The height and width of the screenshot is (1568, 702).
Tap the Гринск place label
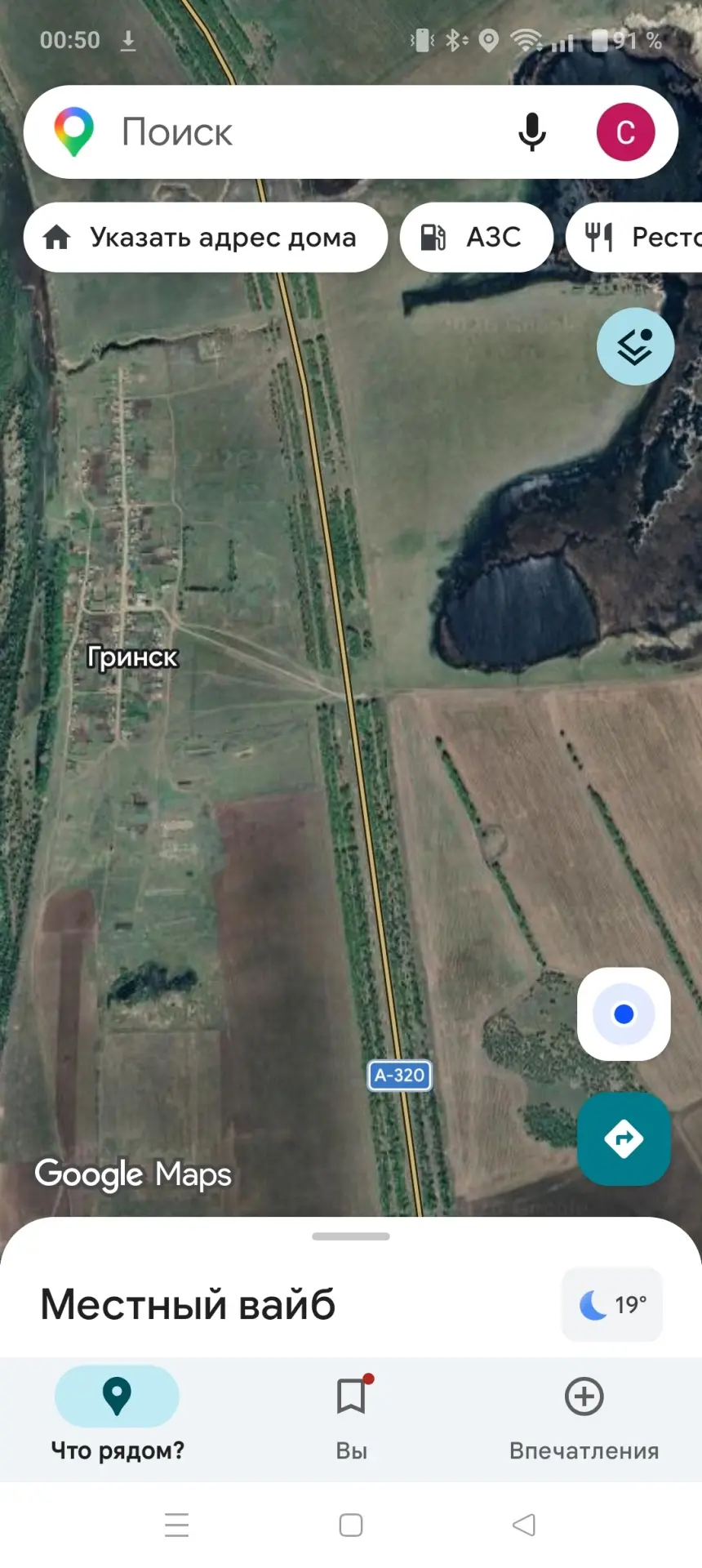[133, 657]
